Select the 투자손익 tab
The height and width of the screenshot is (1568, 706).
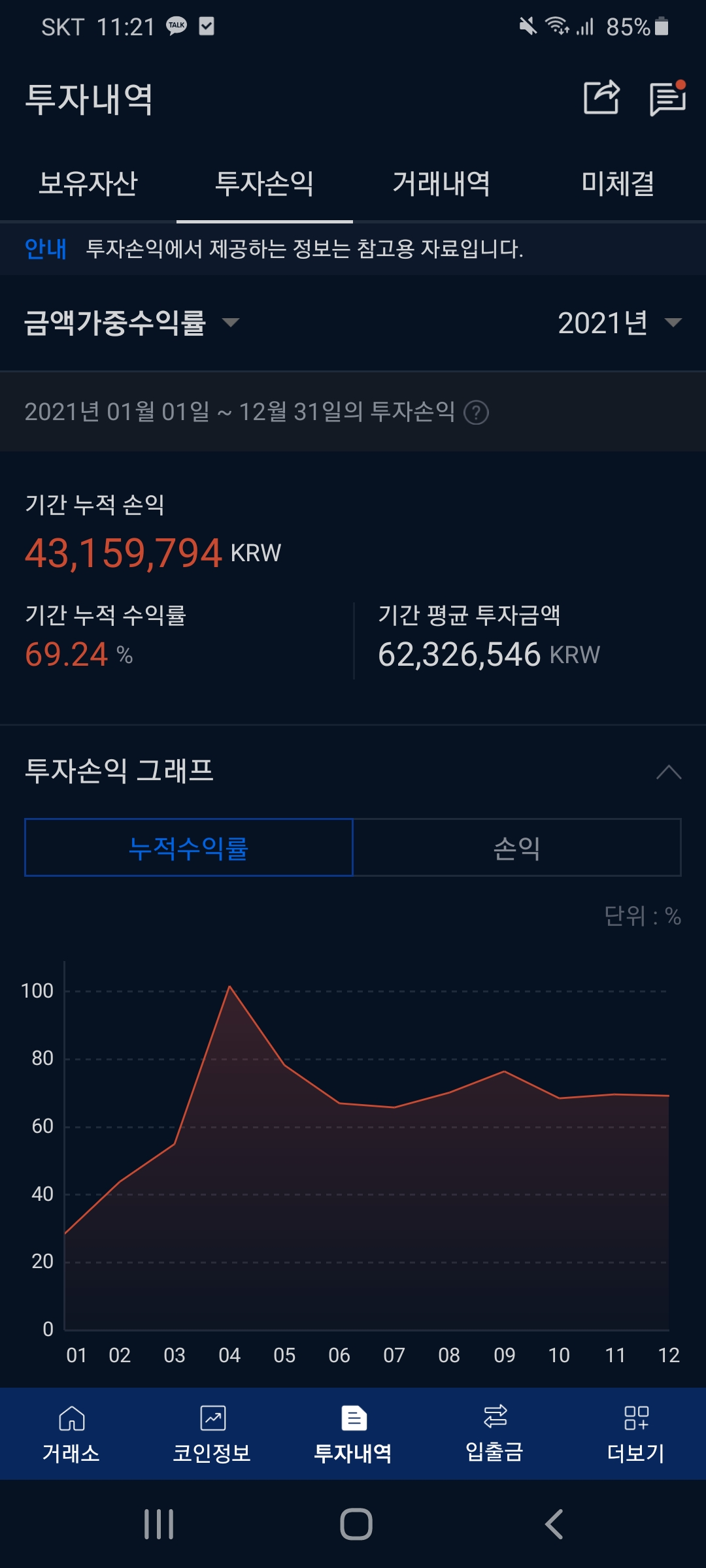pos(265,184)
